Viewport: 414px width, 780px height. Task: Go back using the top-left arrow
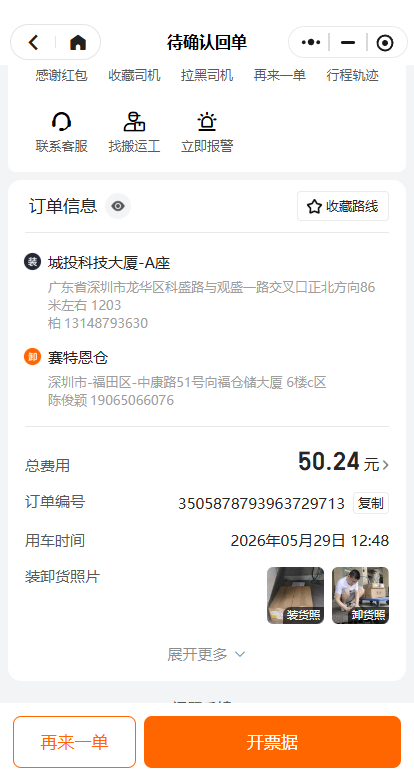tap(33, 43)
